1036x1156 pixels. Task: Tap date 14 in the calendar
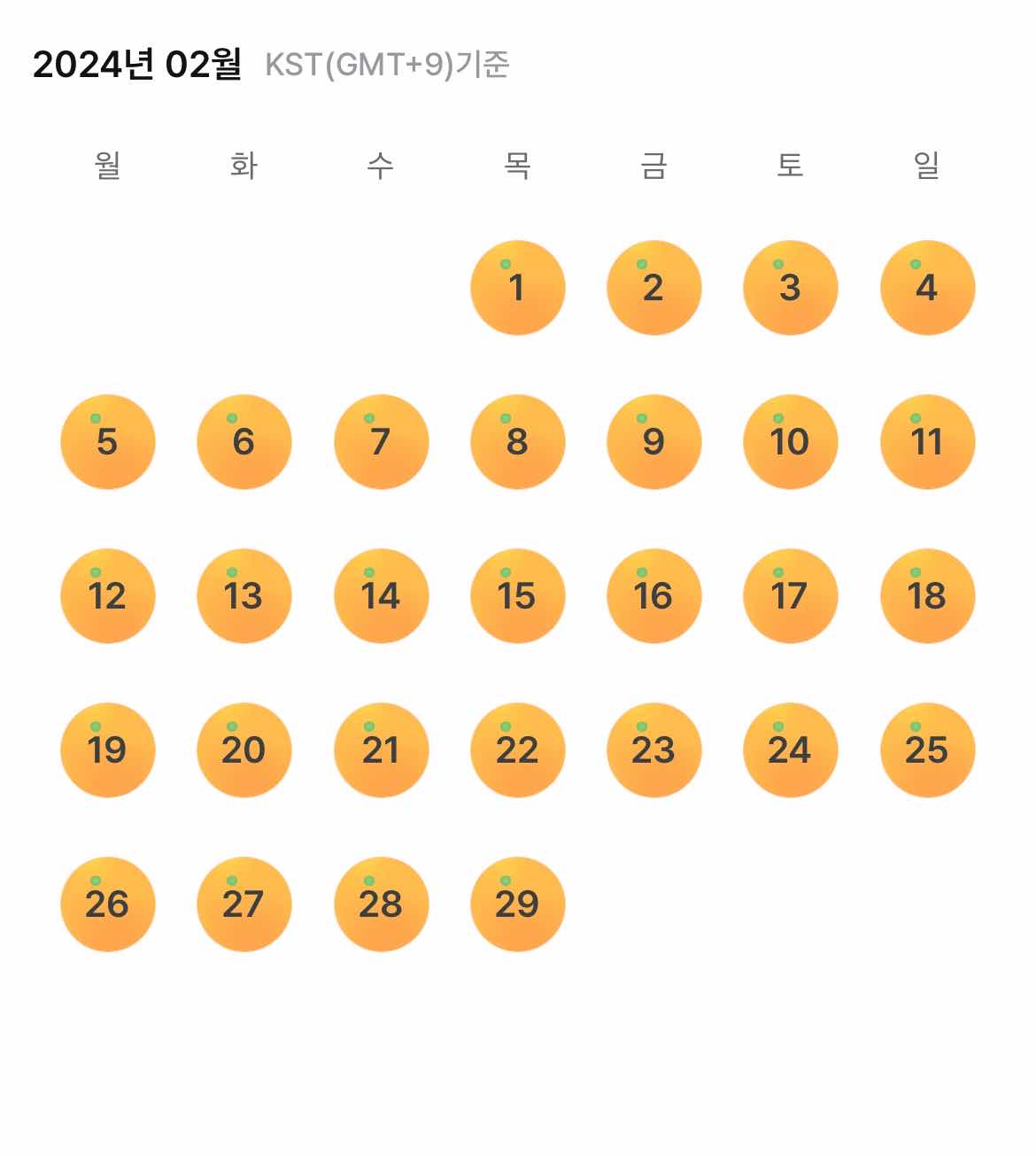[381, 596]
